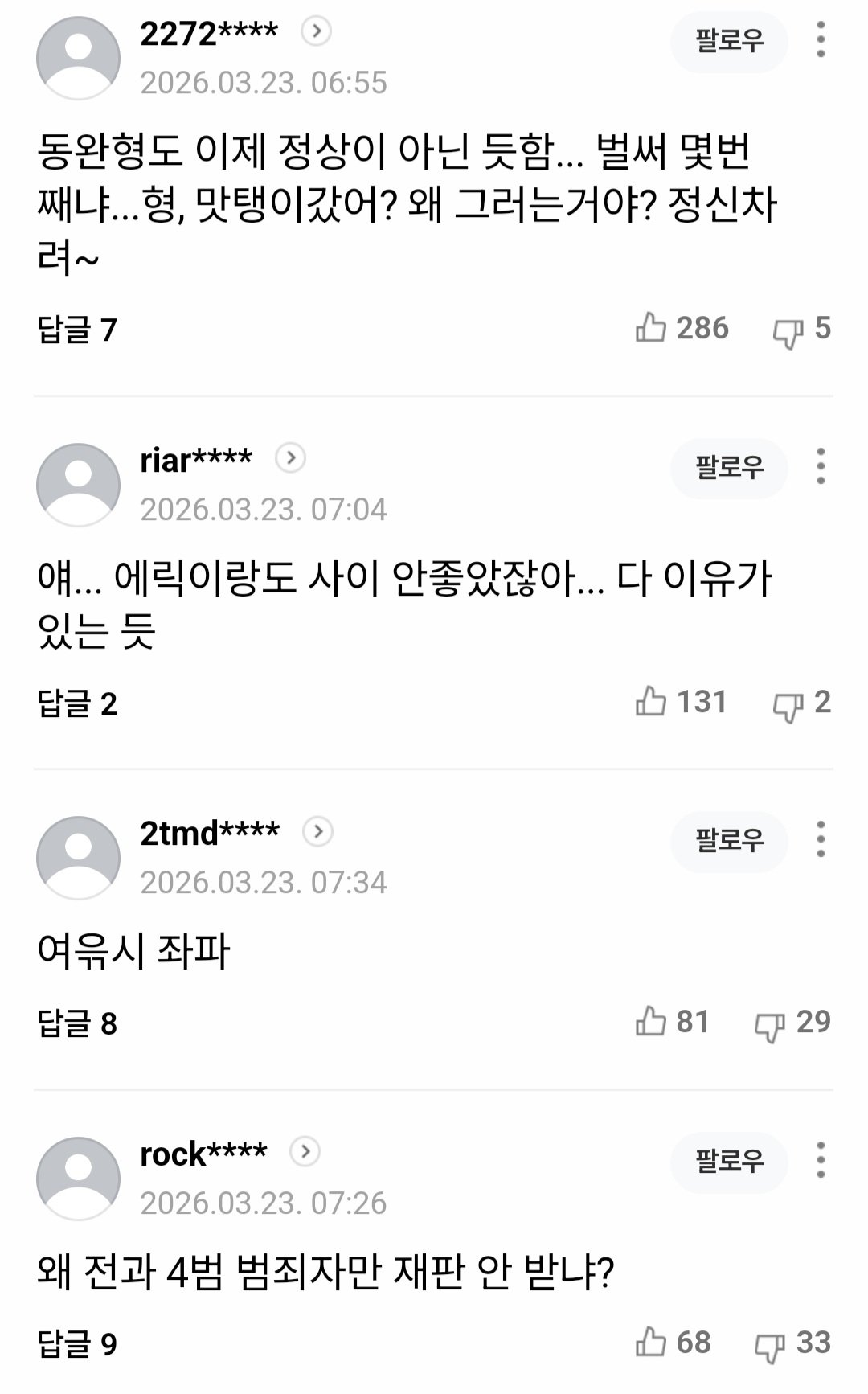
Task: Follow user rock****
Action: pos(729,1162)
